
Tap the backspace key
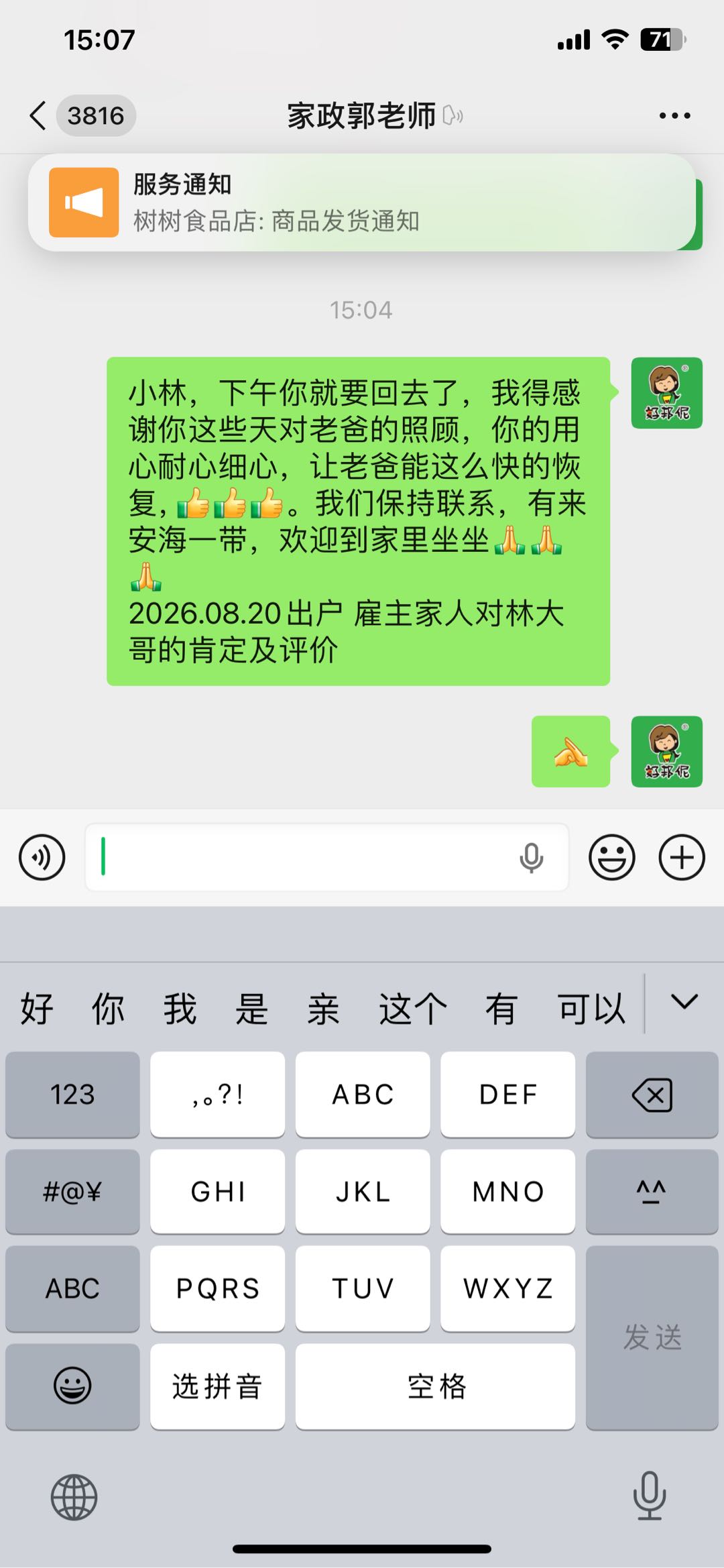coord(652,1095)
